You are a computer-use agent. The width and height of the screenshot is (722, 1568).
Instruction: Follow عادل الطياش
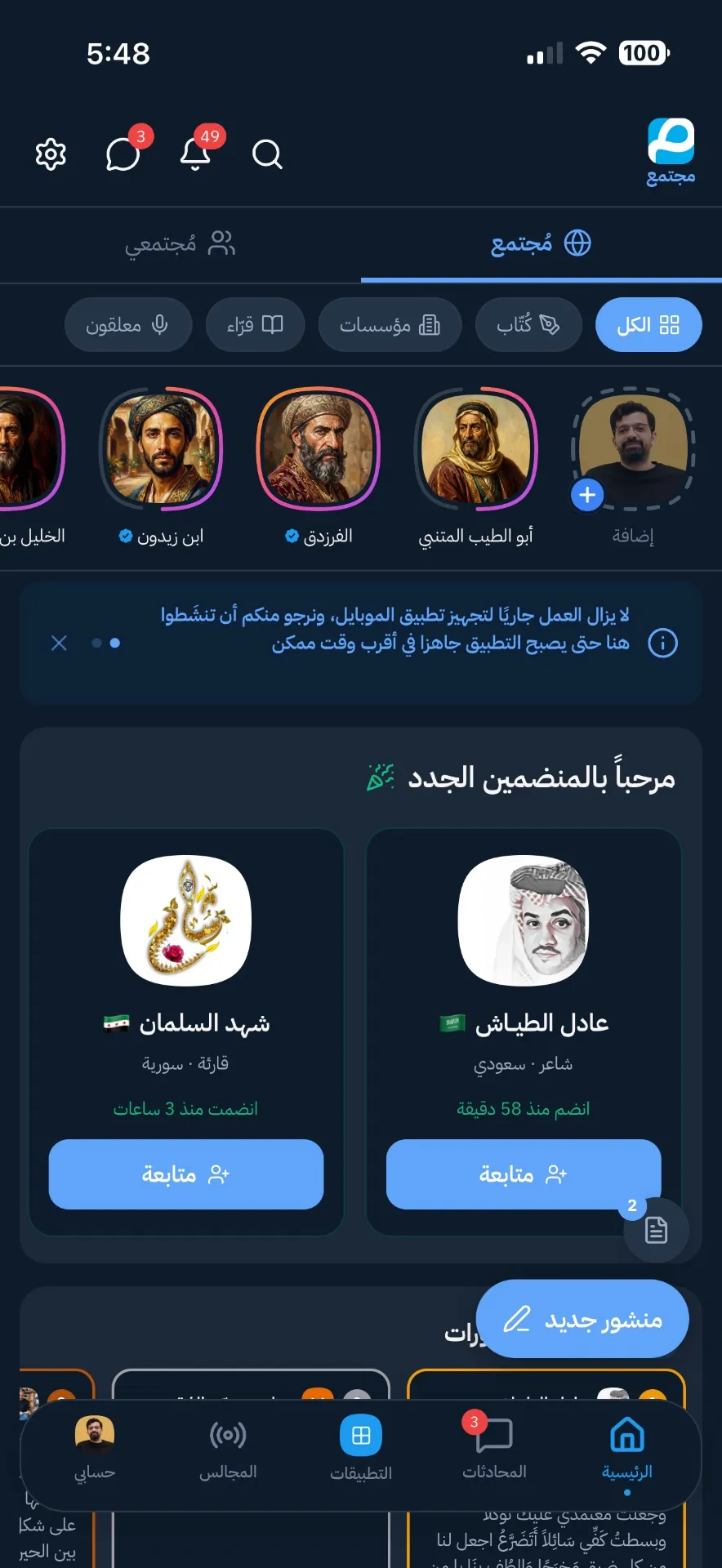[x=523, y=1174]
